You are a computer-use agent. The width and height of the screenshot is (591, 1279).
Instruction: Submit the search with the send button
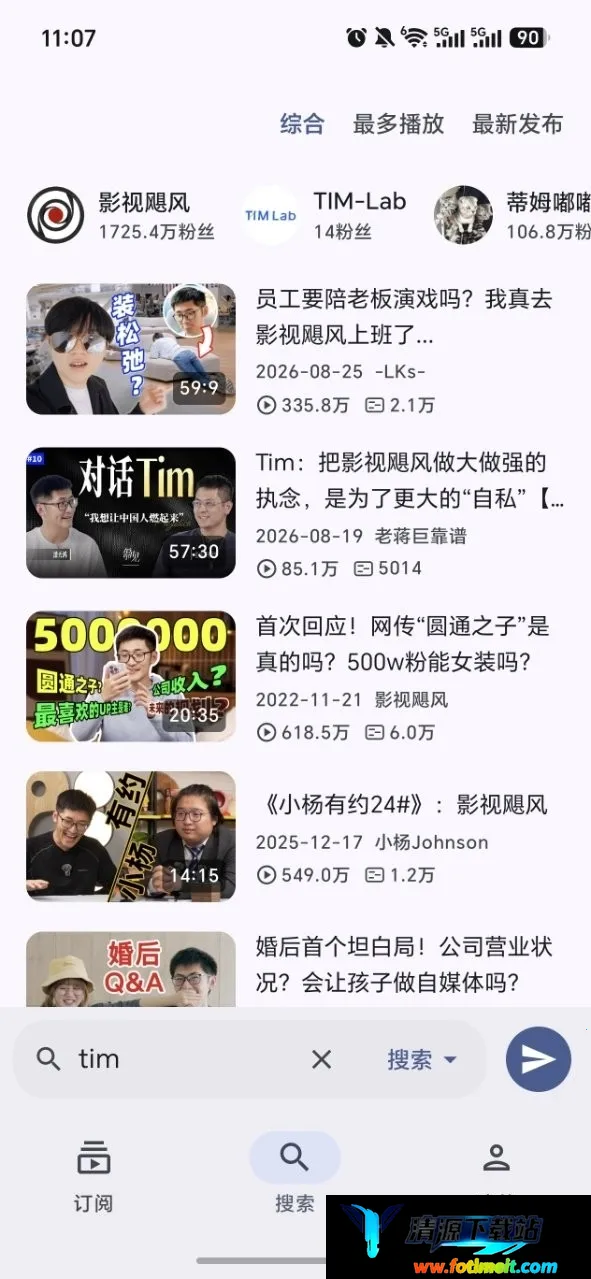tap(538, 1059)
